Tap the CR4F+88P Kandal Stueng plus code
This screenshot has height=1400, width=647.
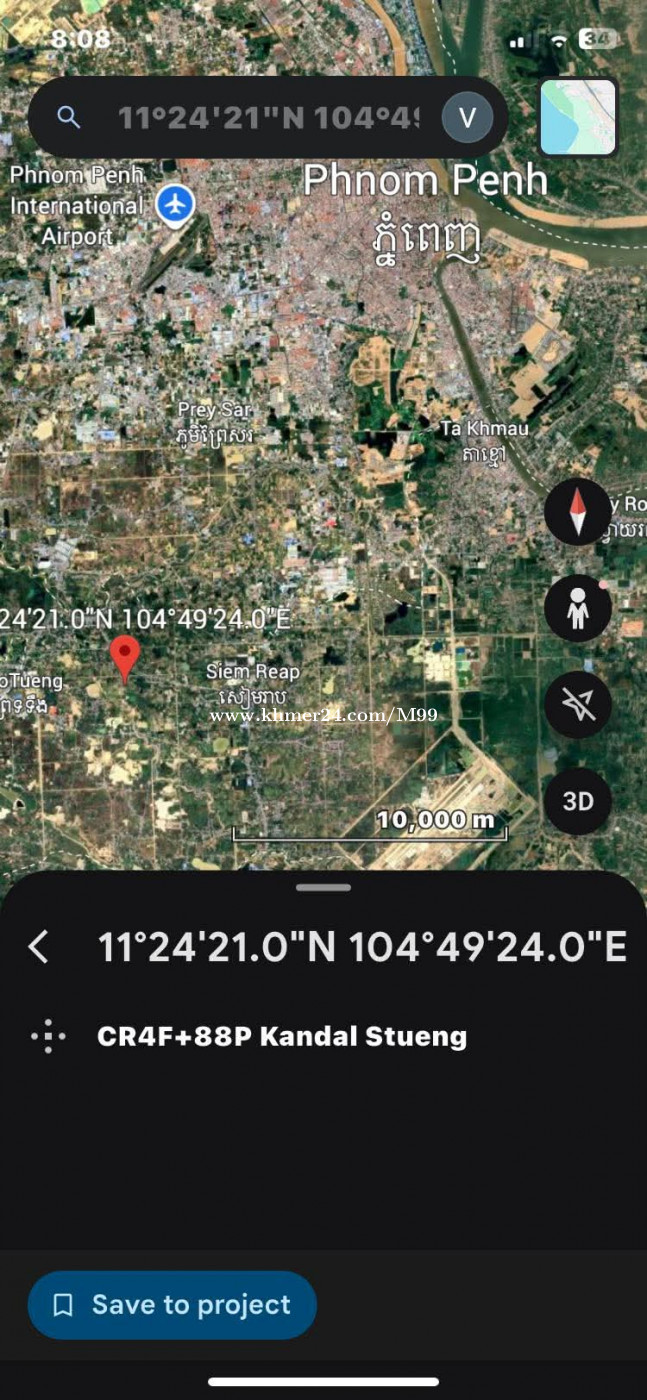click(281, 1036)
